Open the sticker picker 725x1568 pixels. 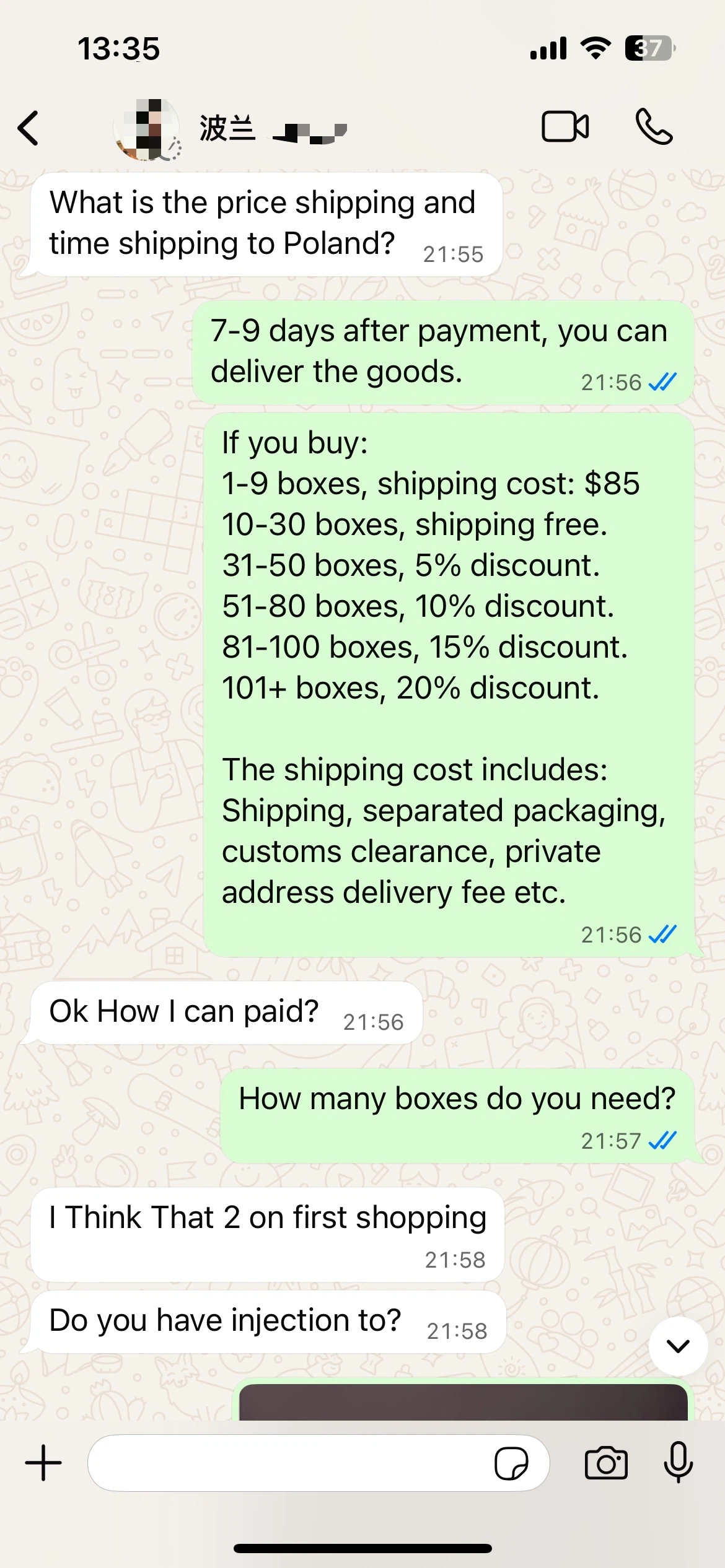click(x=511, y=1463)
